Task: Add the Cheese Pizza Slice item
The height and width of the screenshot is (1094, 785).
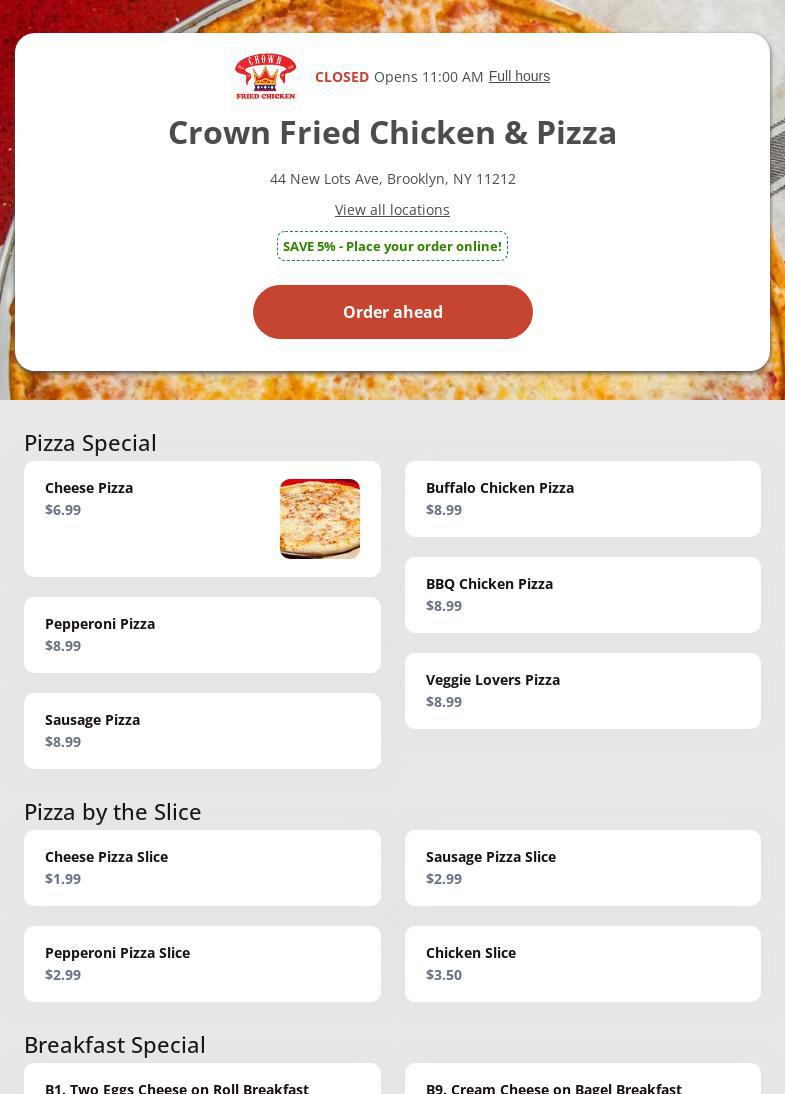Action: pyautogui.click(x=202, y=868)
